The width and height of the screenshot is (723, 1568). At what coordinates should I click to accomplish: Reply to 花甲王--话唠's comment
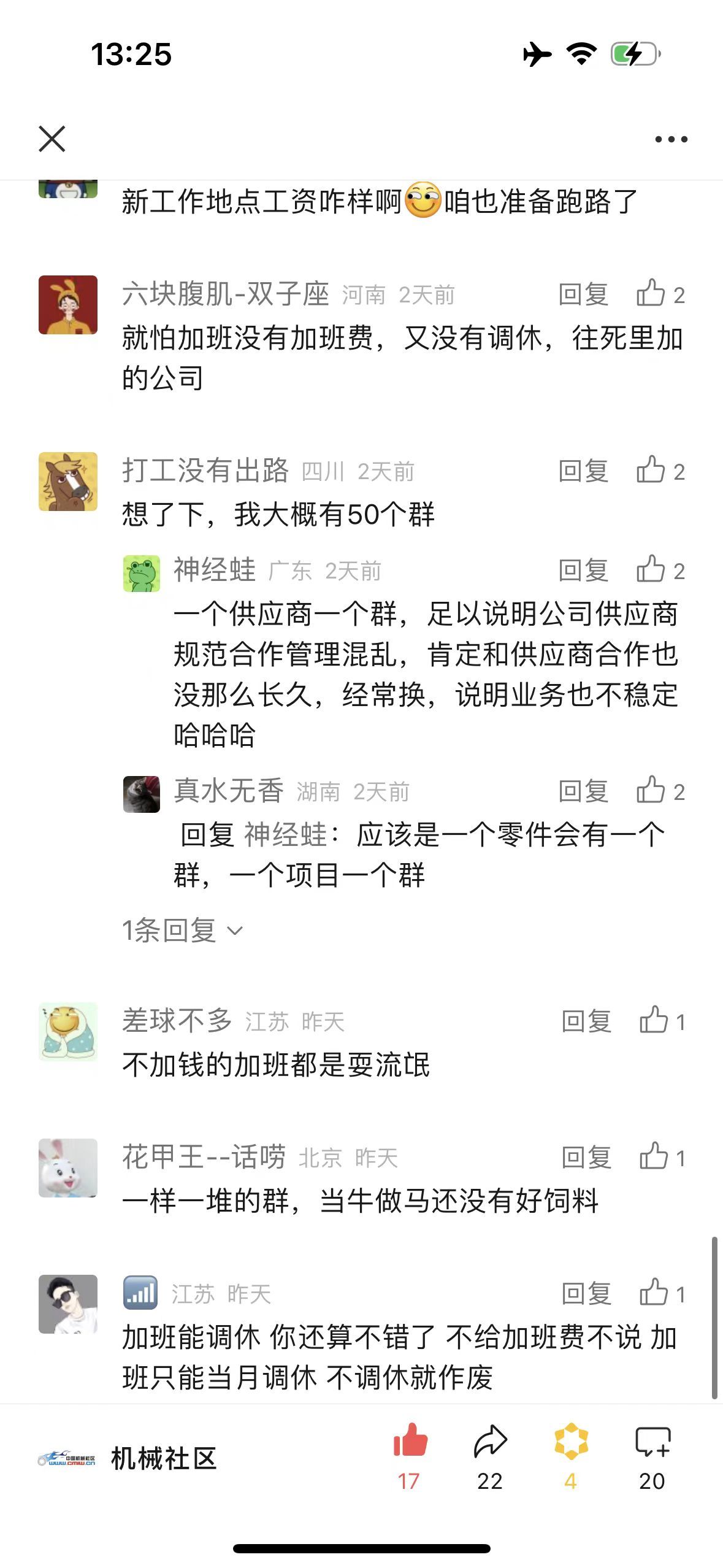[x=586, y=1158]
